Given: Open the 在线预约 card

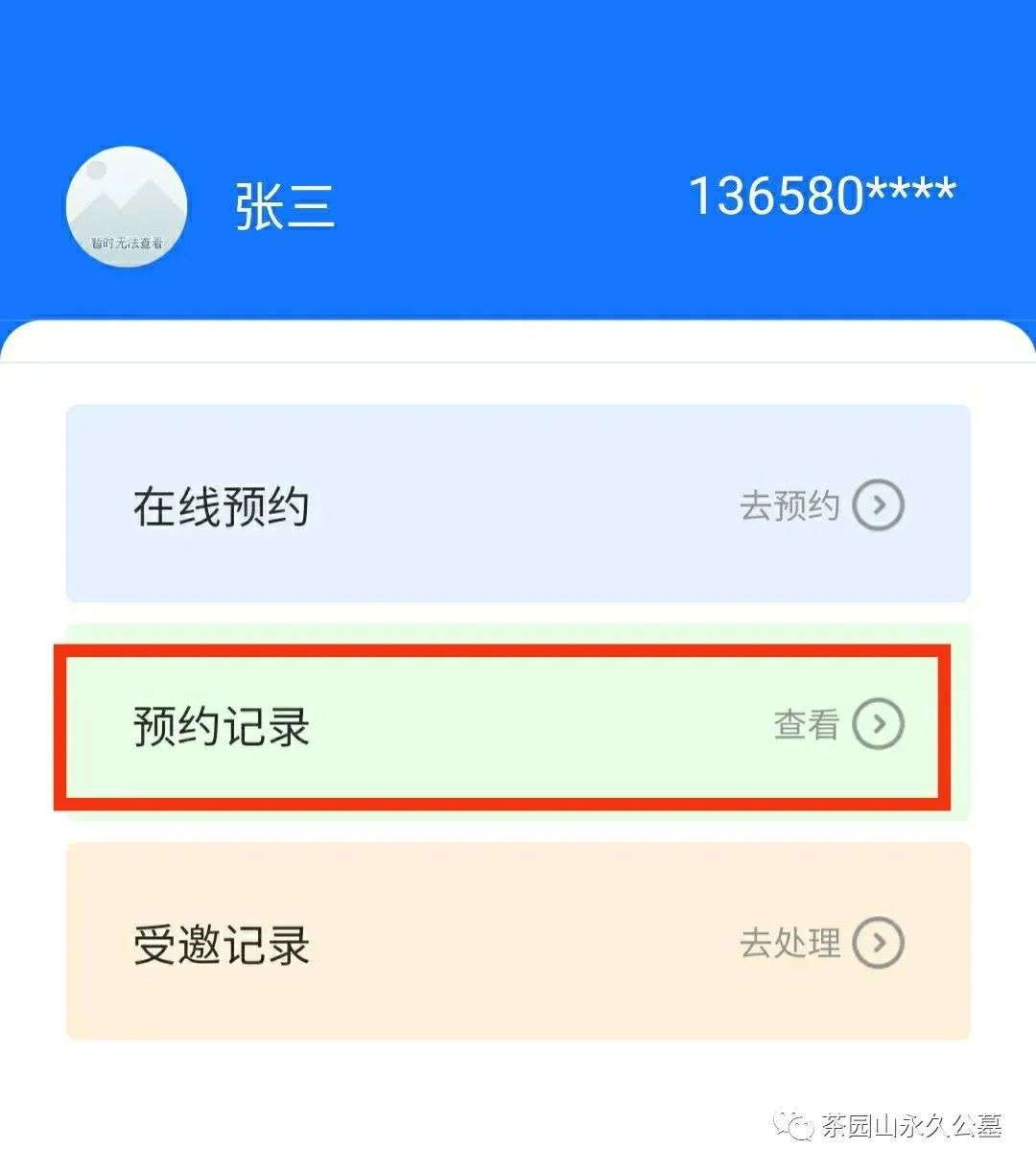Looking at the screenshot, I should pos(518,504).
